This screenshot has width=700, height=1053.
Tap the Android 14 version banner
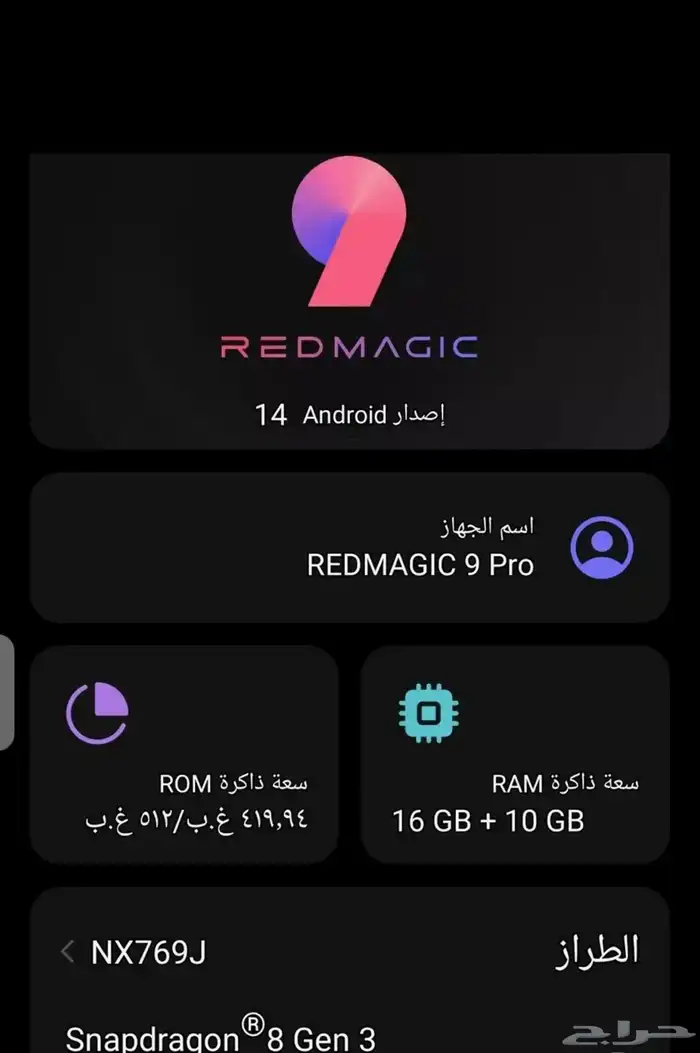point(350,301)
